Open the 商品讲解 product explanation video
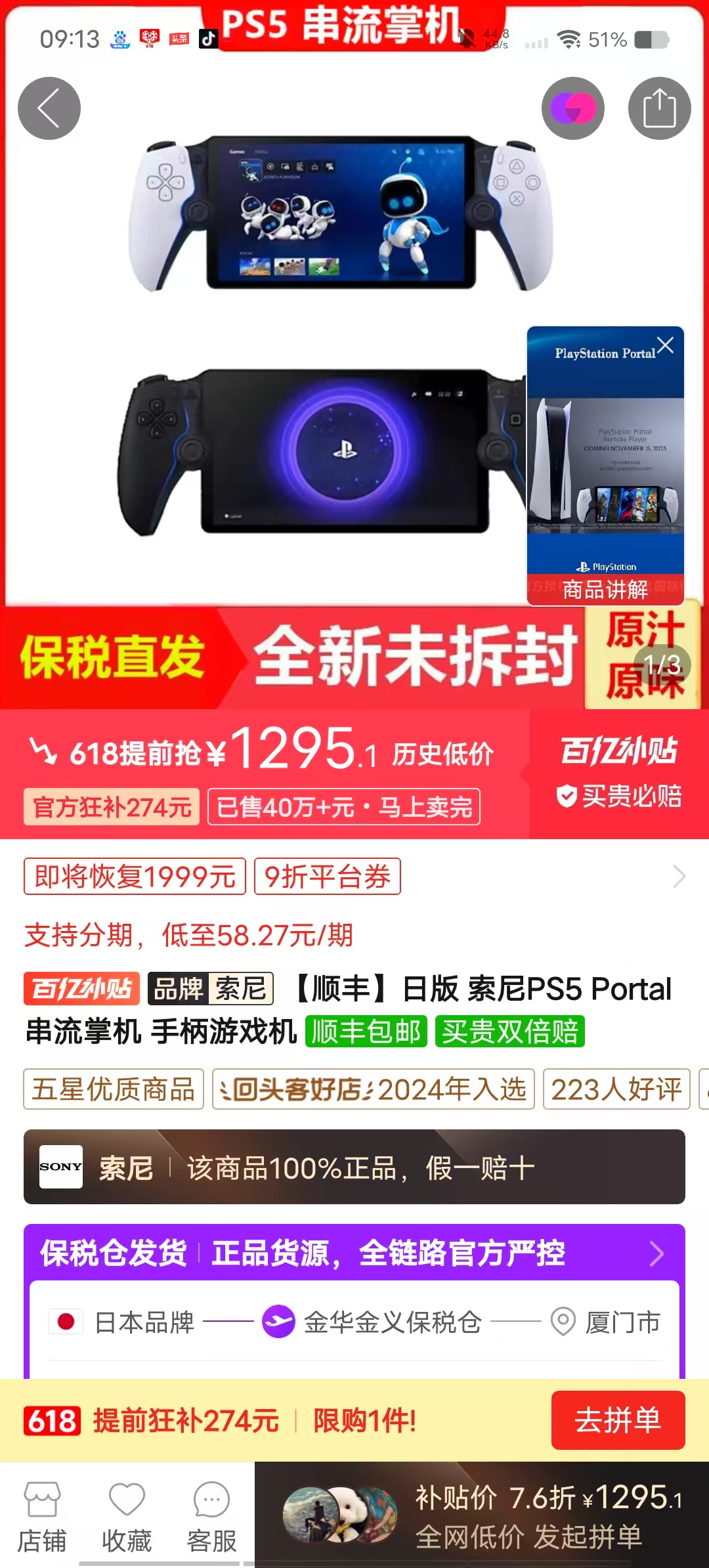The image size is (709, 1568). tap(605, 473)
